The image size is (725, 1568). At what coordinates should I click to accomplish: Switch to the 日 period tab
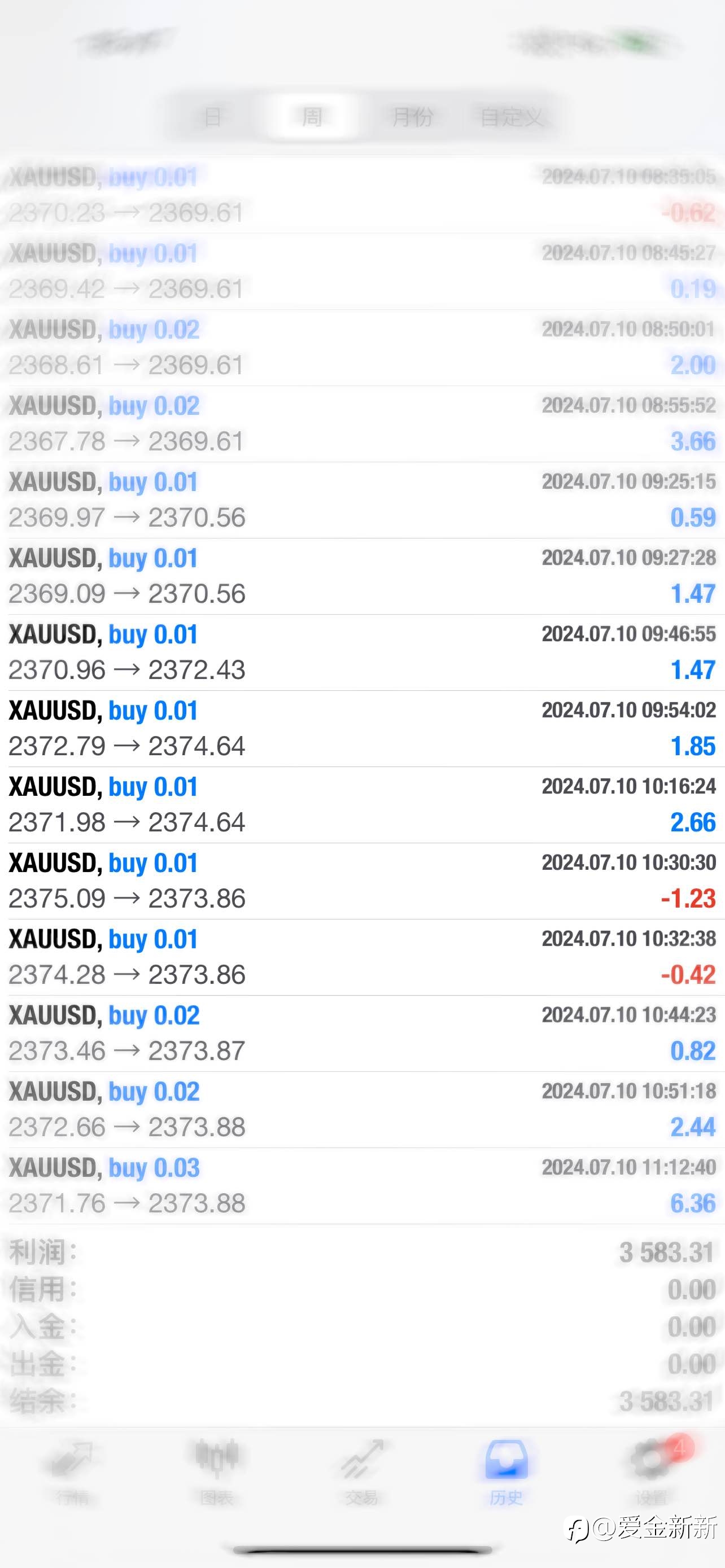(x=212, y=116)
